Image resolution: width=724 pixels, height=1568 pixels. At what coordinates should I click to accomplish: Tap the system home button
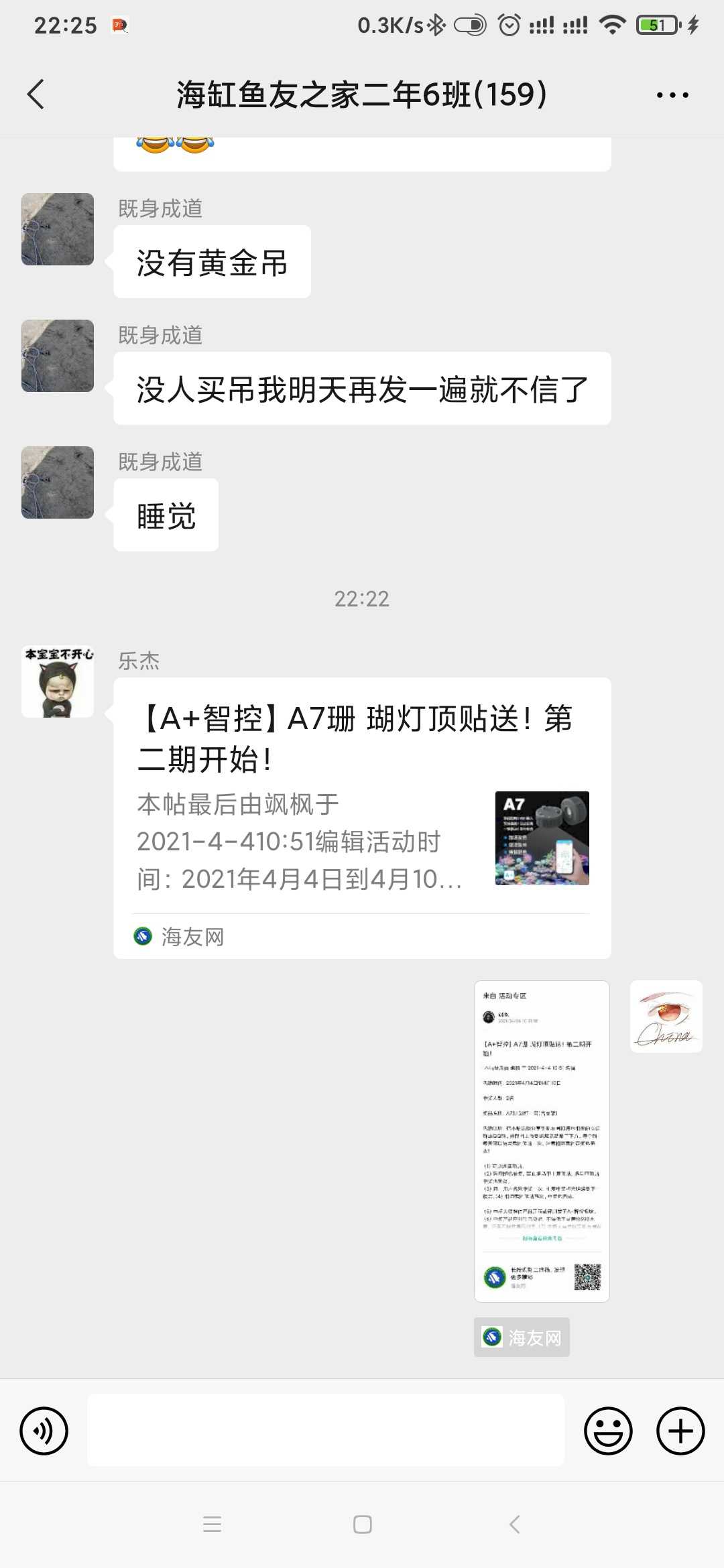point(362,1524)
